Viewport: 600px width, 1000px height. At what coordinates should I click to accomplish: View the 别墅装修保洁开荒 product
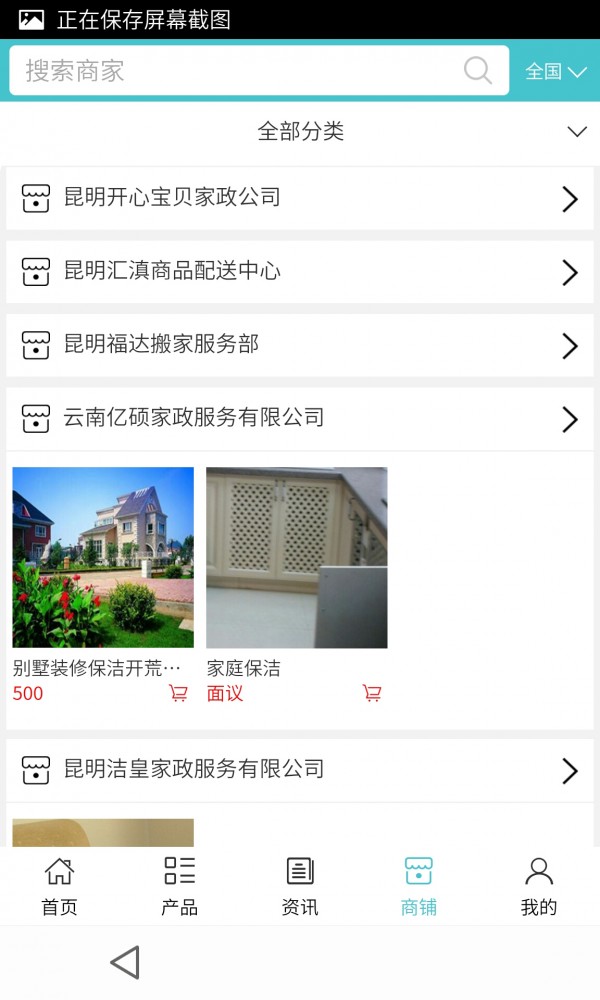pos(103,557)
